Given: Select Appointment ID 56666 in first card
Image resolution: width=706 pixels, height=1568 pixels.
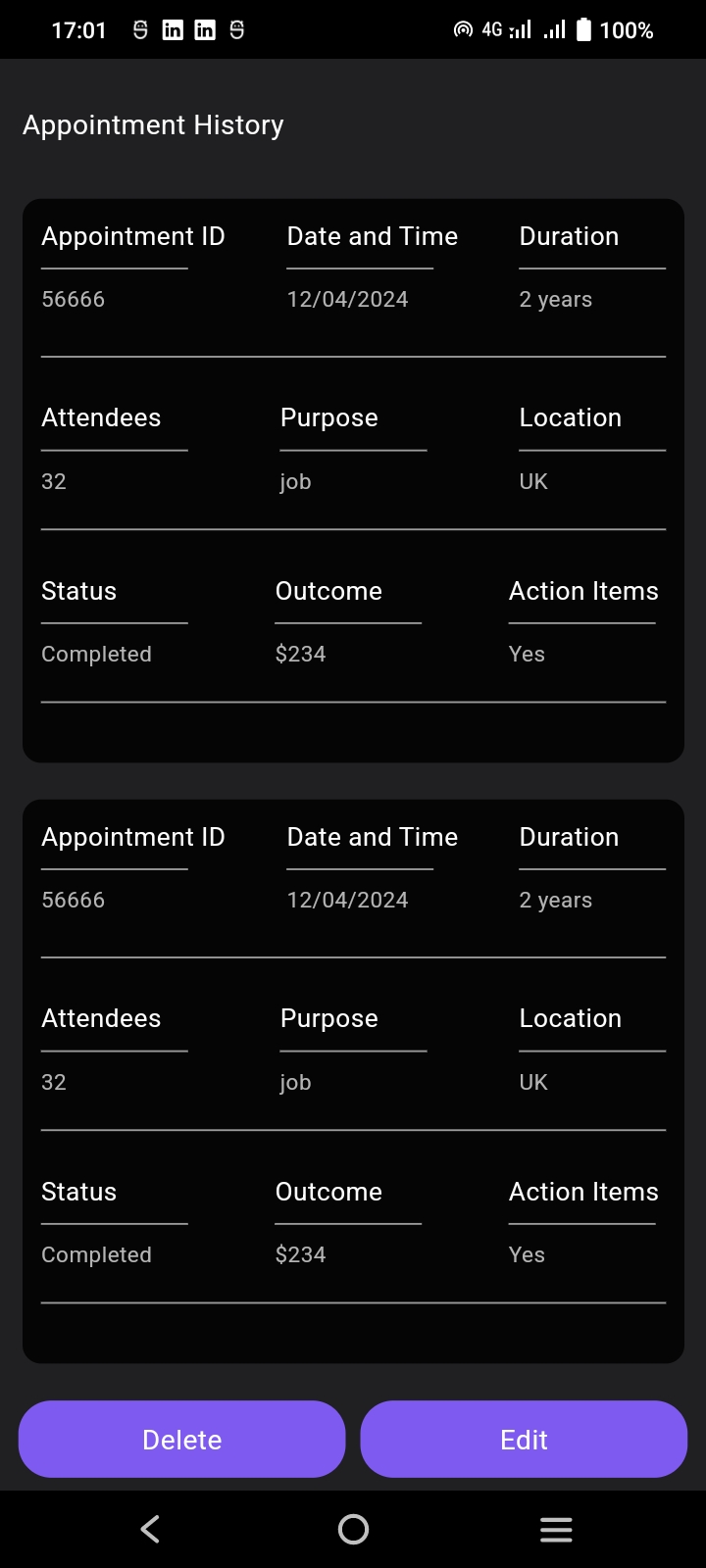Looking at the screenshot, I should 73,299.
